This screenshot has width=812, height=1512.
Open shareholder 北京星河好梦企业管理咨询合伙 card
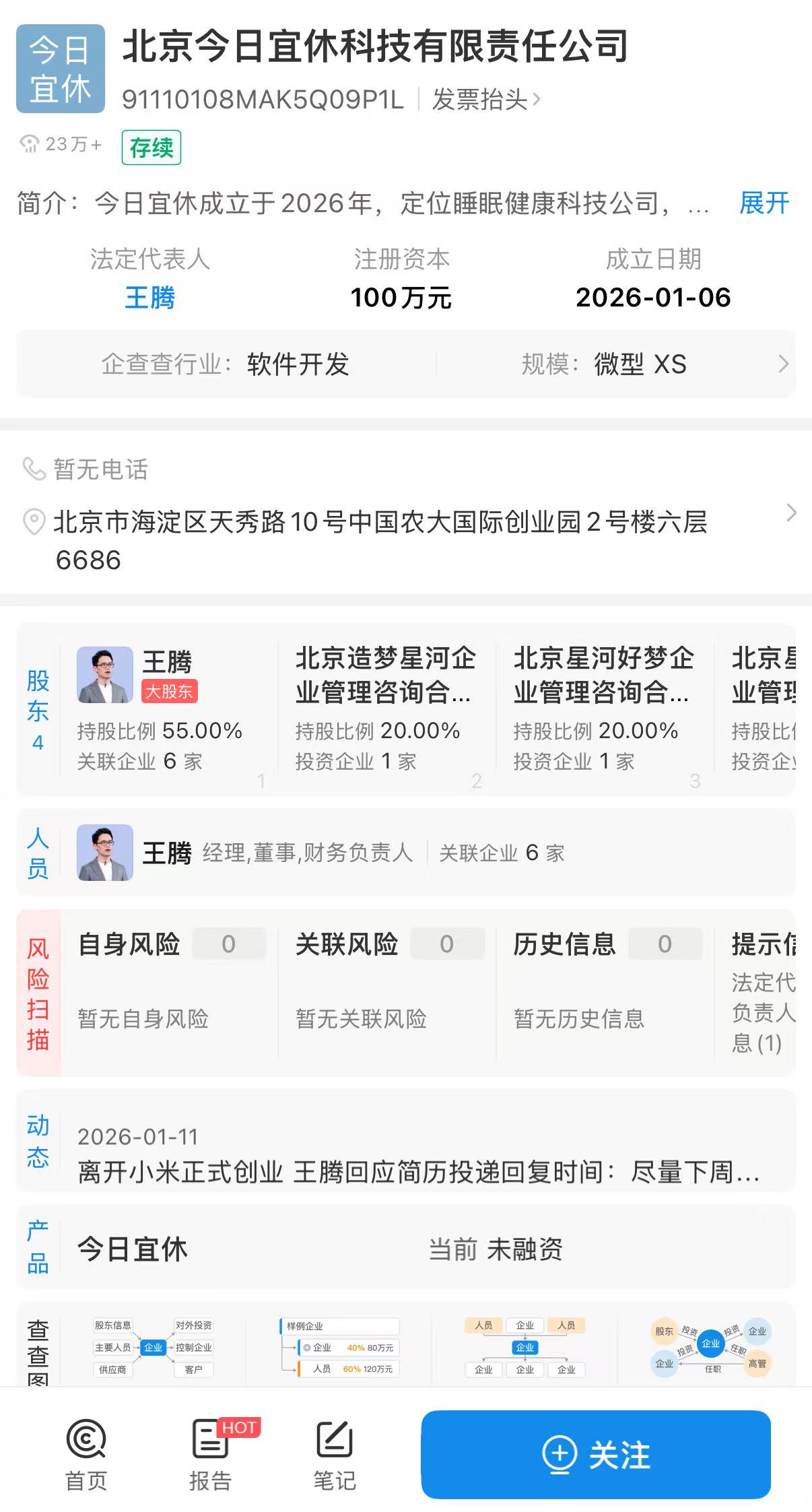[x=603, y=711]
